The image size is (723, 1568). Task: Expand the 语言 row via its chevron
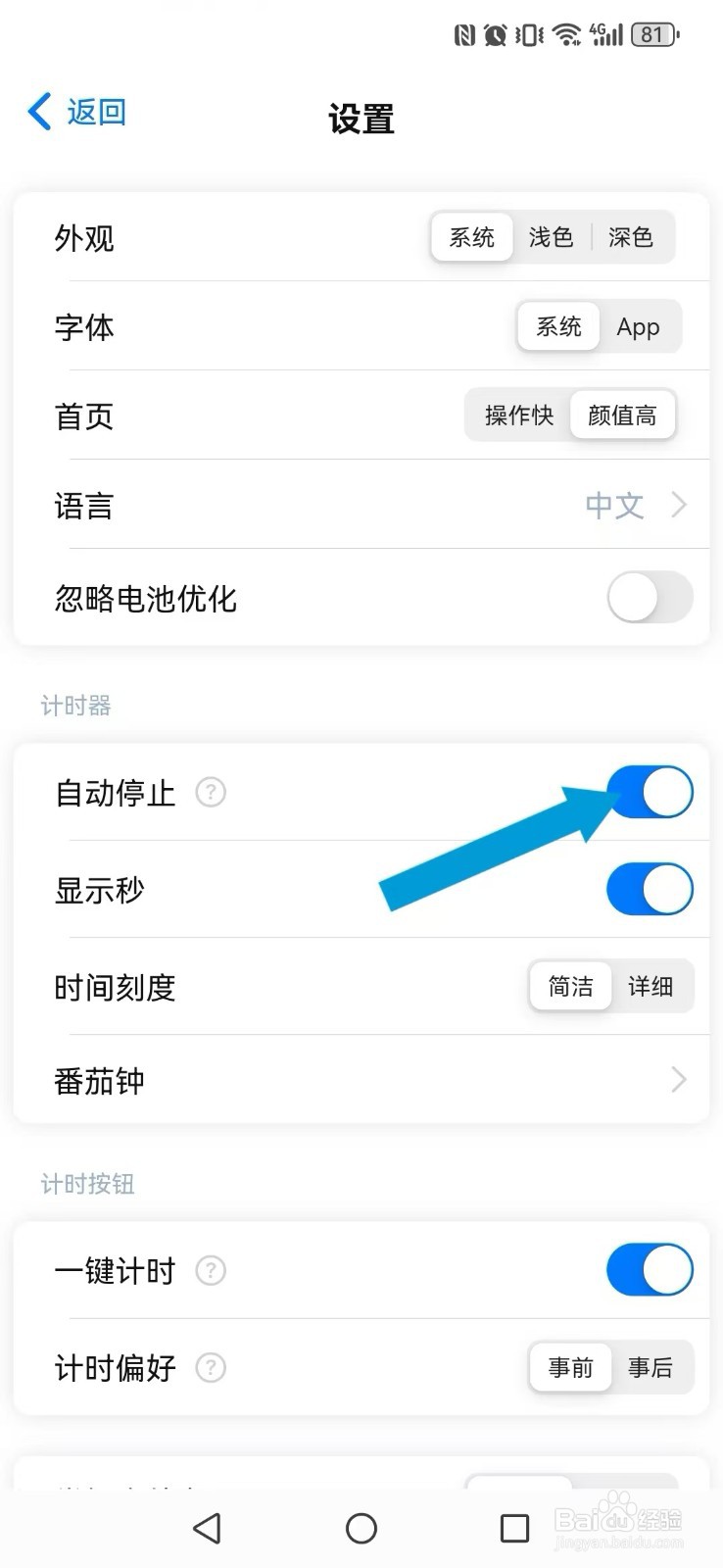click(x=677, y=506)
